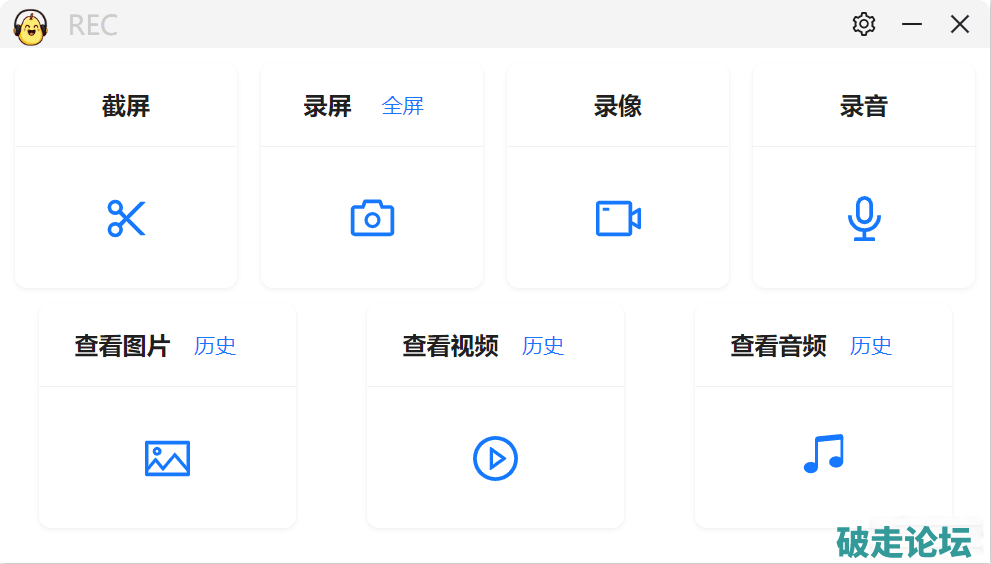Open 查看视频 video viewer
This screenshot has width=991, height=564.
tap(495, 458)
